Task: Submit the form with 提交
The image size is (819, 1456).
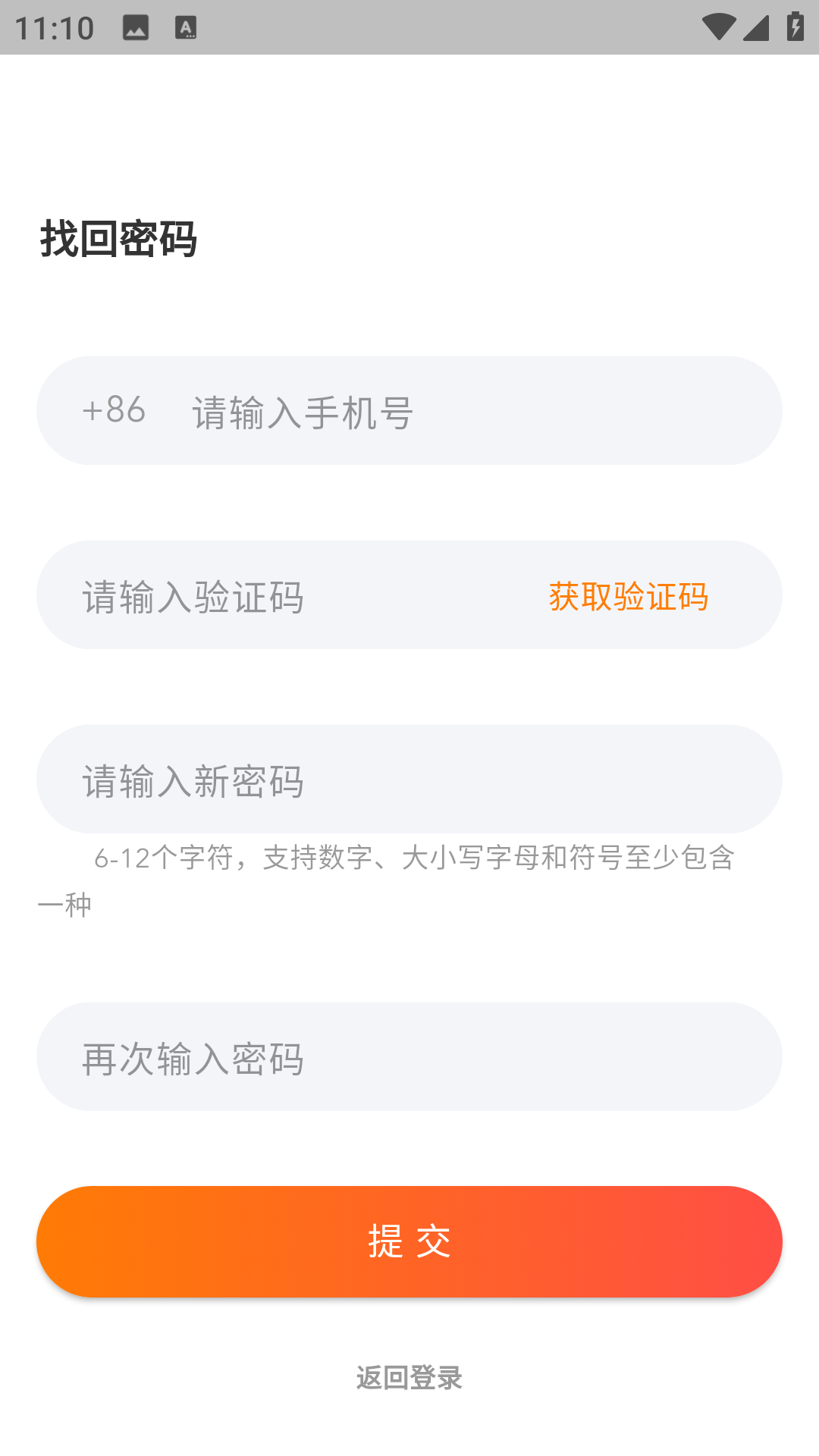Action: click(409, 1241)
